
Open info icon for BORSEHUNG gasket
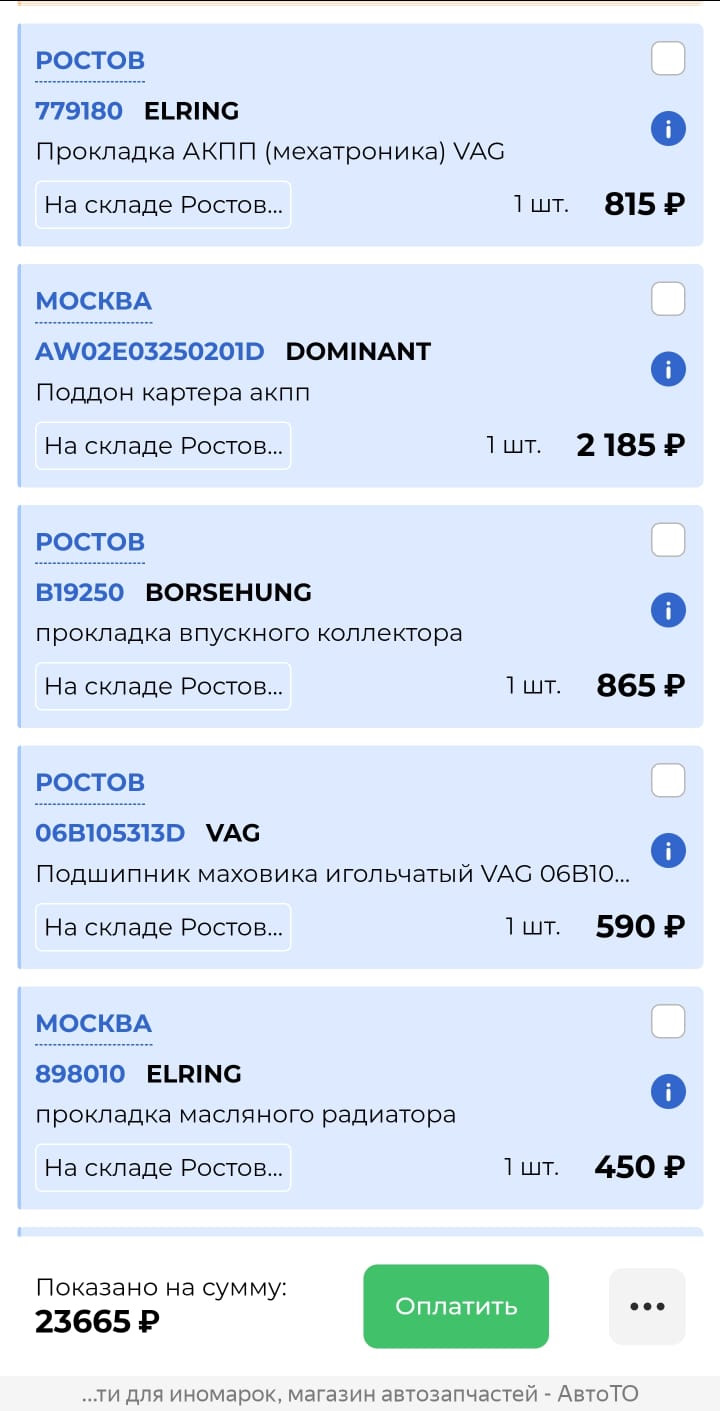click(x=668, y=610)
